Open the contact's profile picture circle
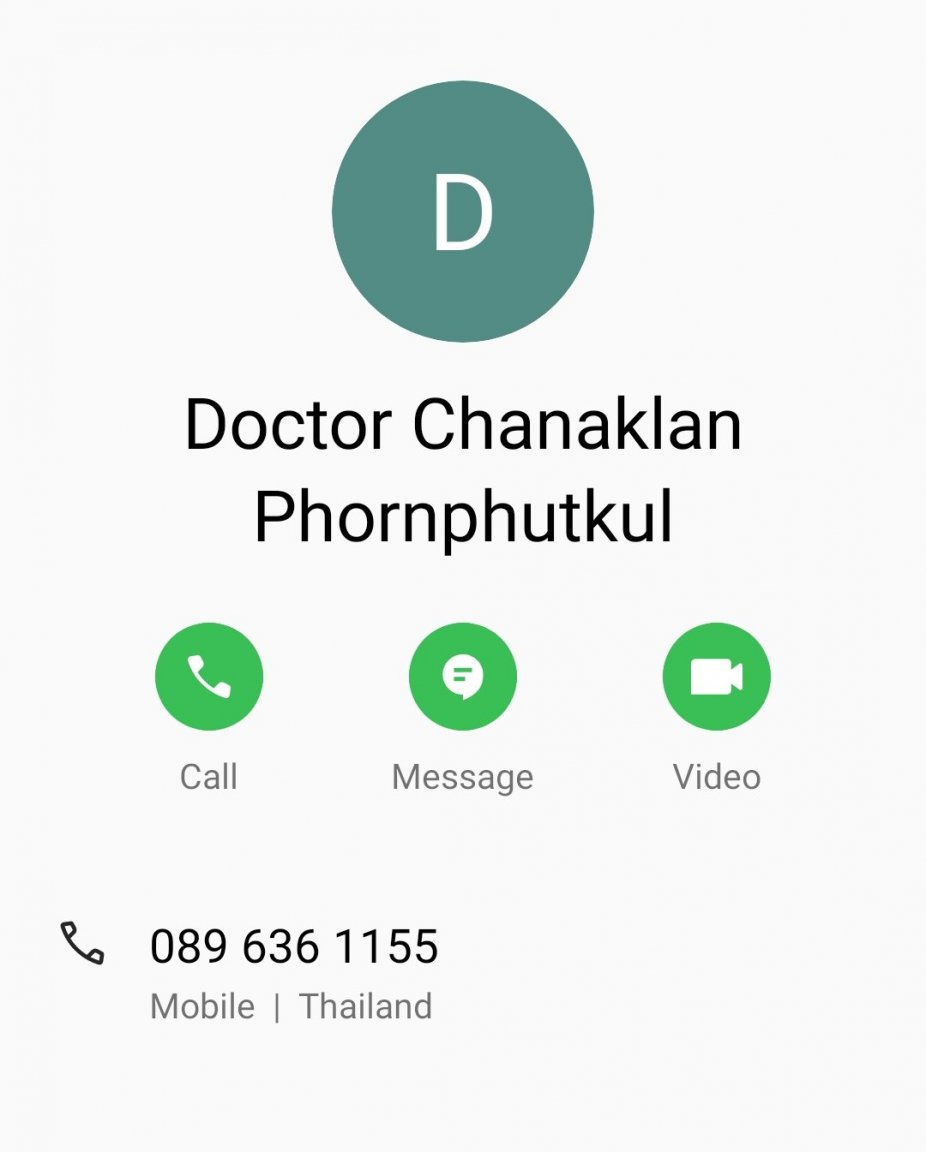This screenshot has width=926, height=1152. point(462,211)
